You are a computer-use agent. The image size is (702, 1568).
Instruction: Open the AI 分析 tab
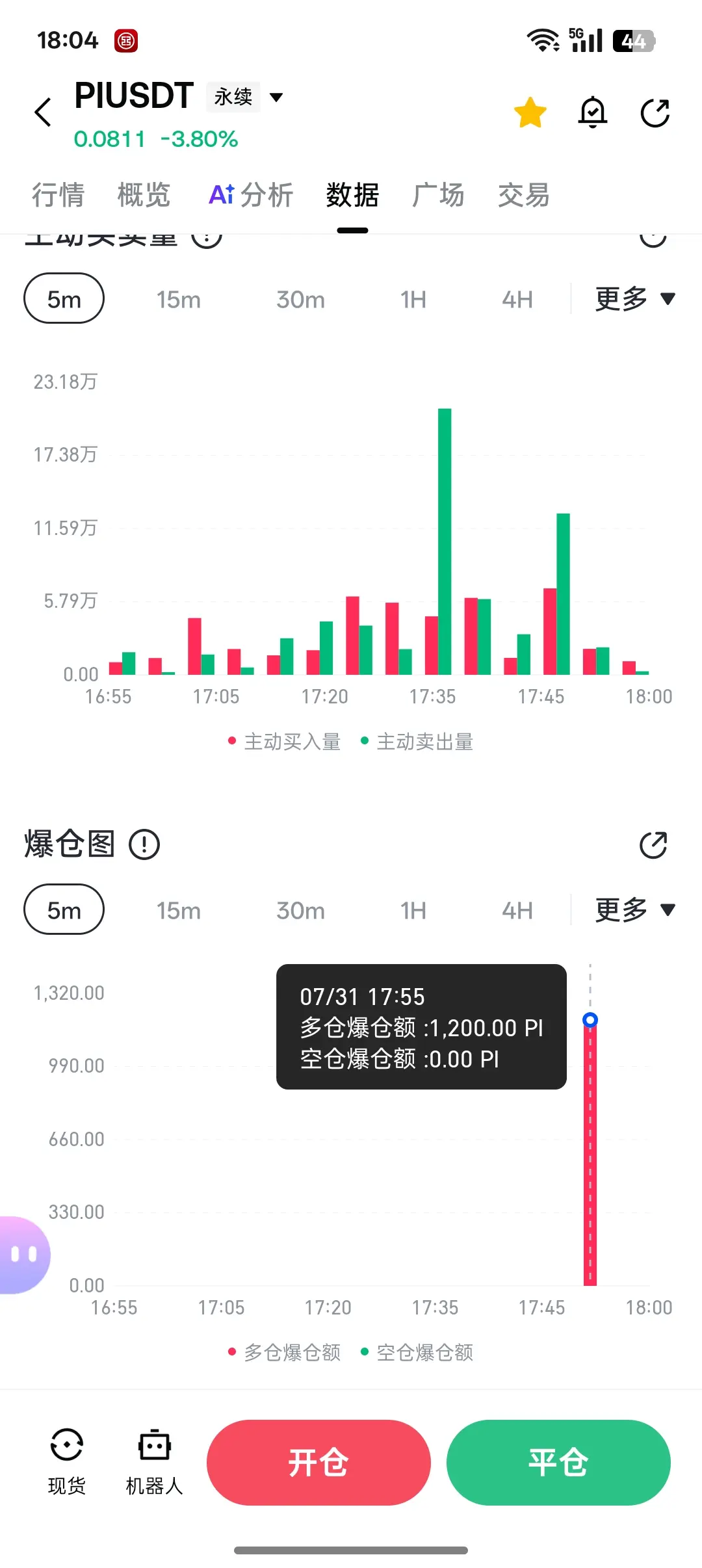tap(251, 195)
